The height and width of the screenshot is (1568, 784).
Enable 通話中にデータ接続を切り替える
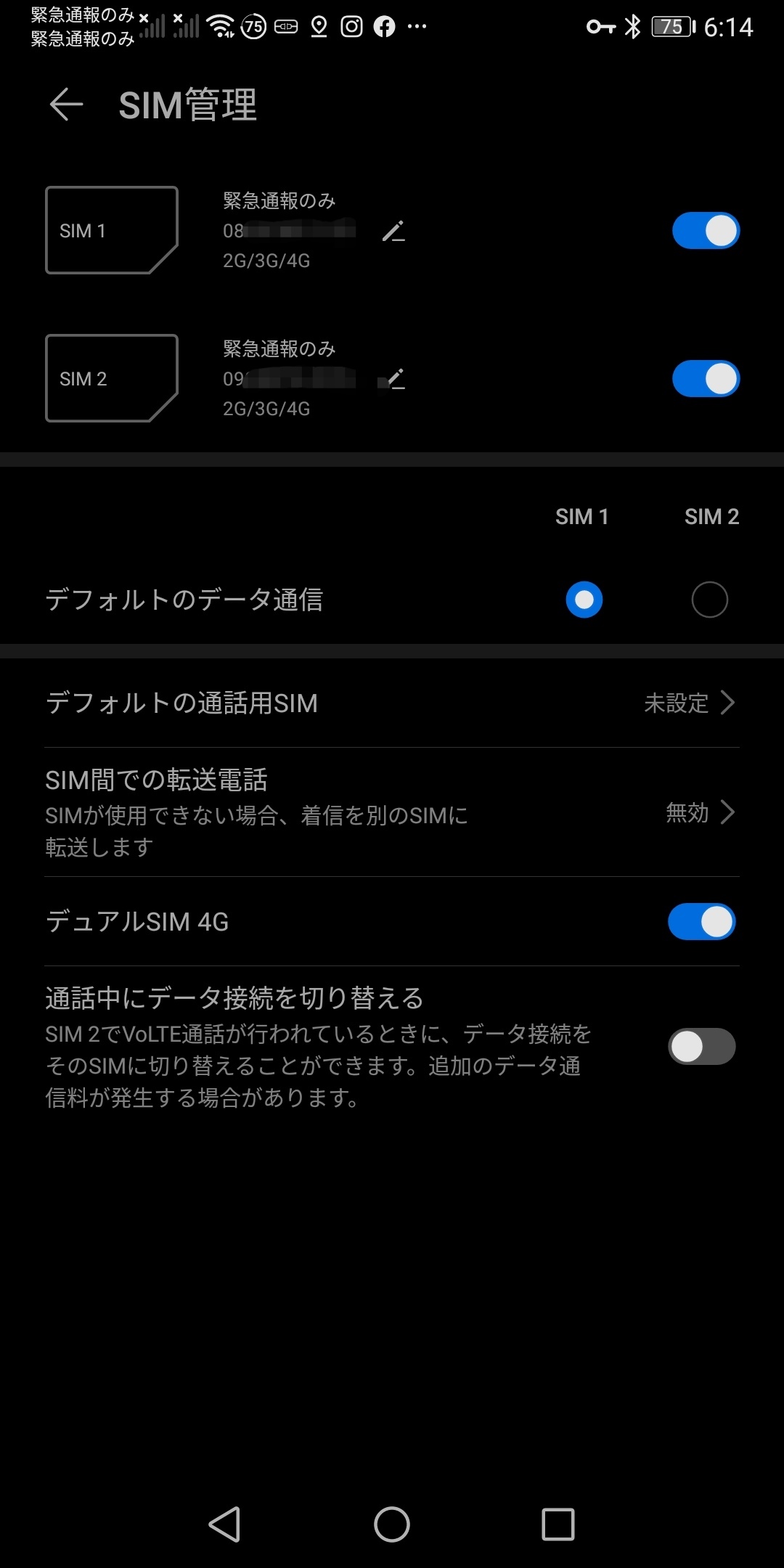click(701, 1046)
